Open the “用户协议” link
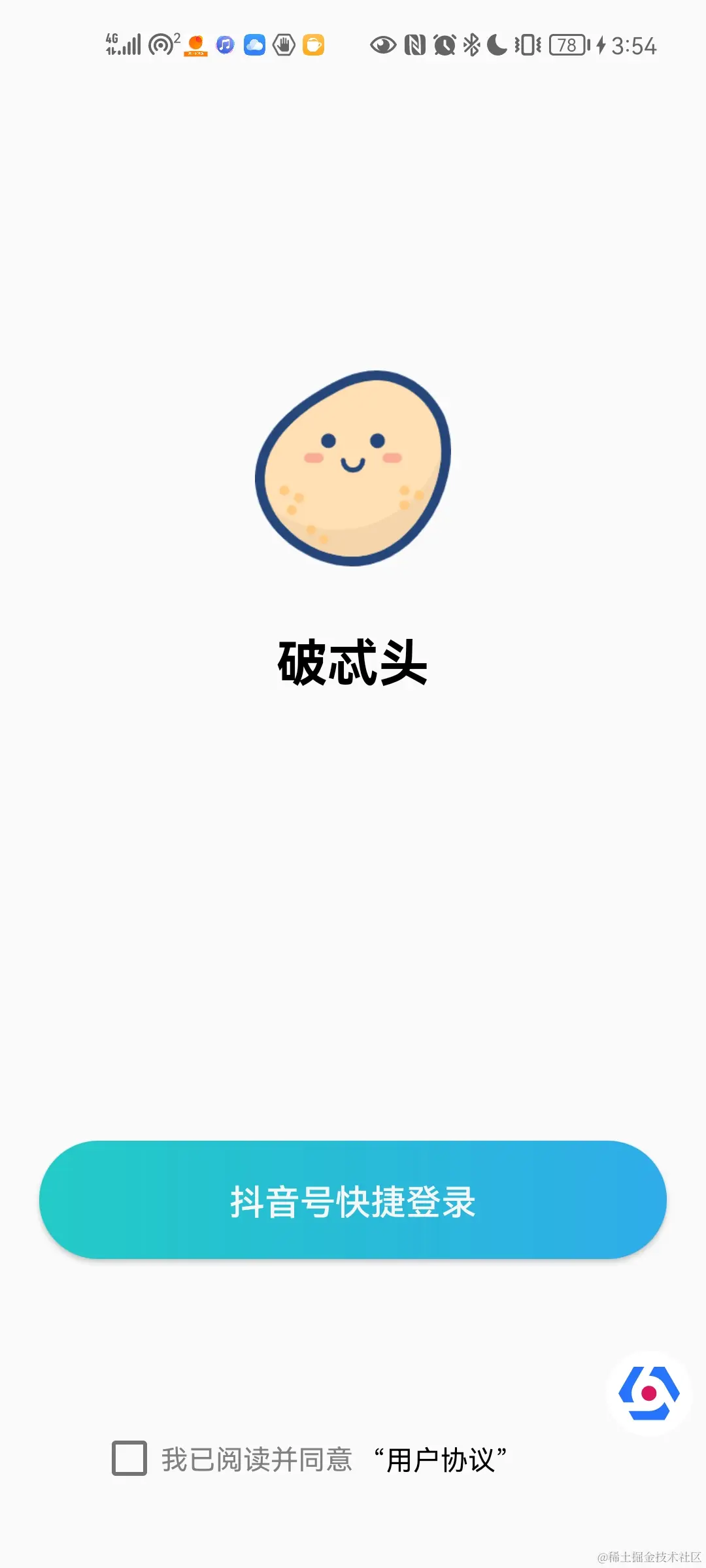Screen dimensions: 706x1568 pos(441,1460)
